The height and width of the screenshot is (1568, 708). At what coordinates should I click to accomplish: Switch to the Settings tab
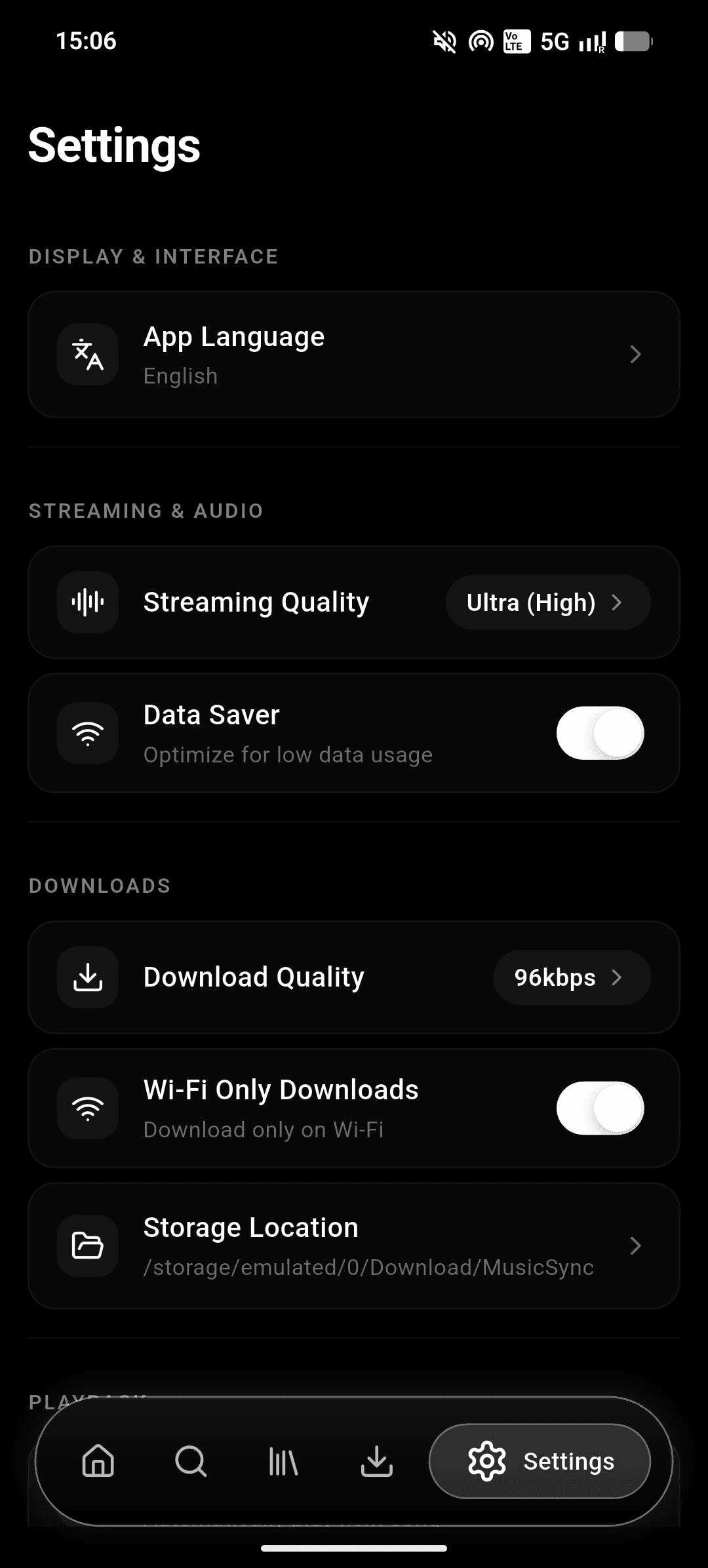pyautogui.click(x=540, y=1460)
